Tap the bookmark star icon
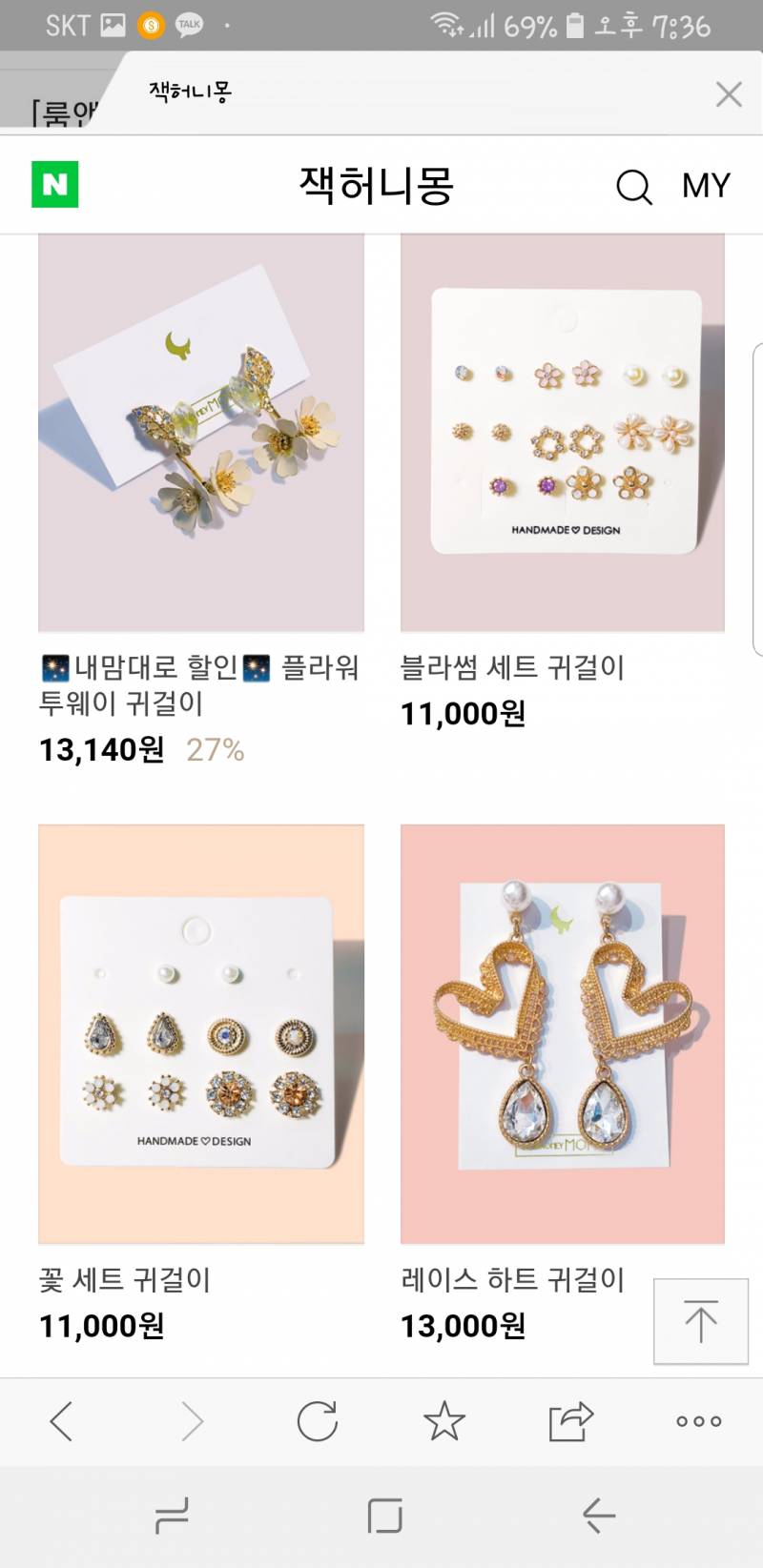Screen dimensions: 763x1568 444,1421
